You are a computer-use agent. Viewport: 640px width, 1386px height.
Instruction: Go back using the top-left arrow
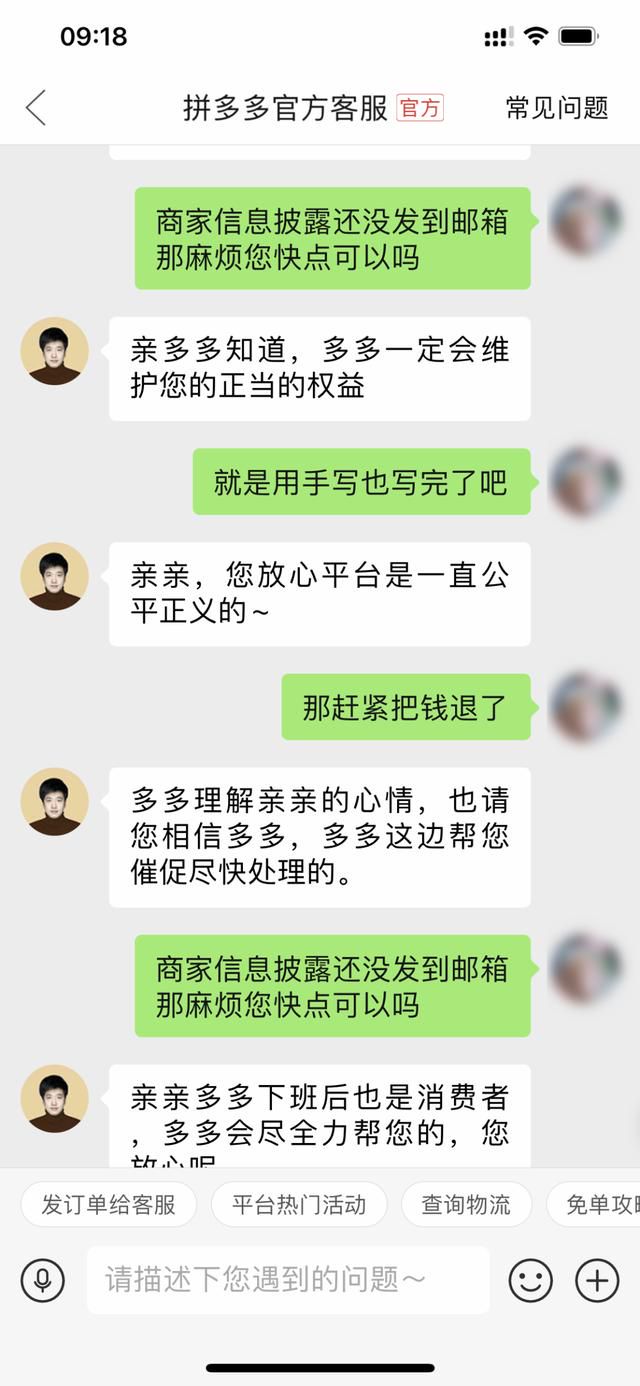click(x=36, y=108)
